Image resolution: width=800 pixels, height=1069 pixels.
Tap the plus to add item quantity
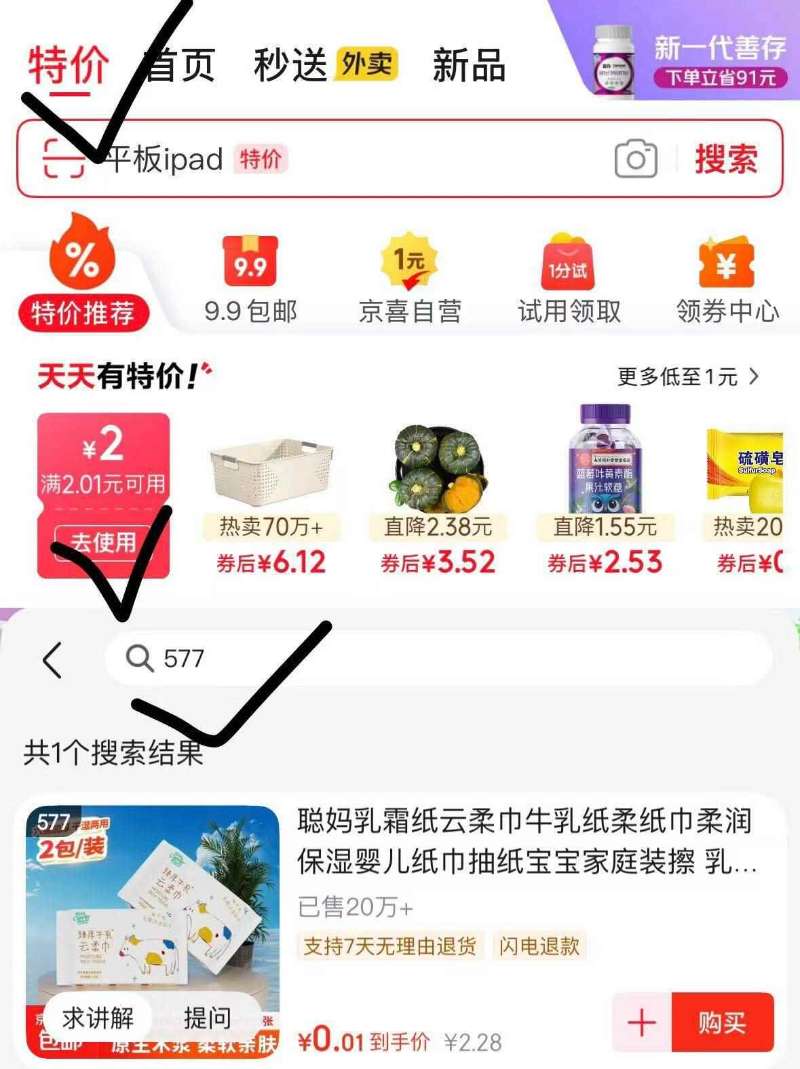[640, 1024]
